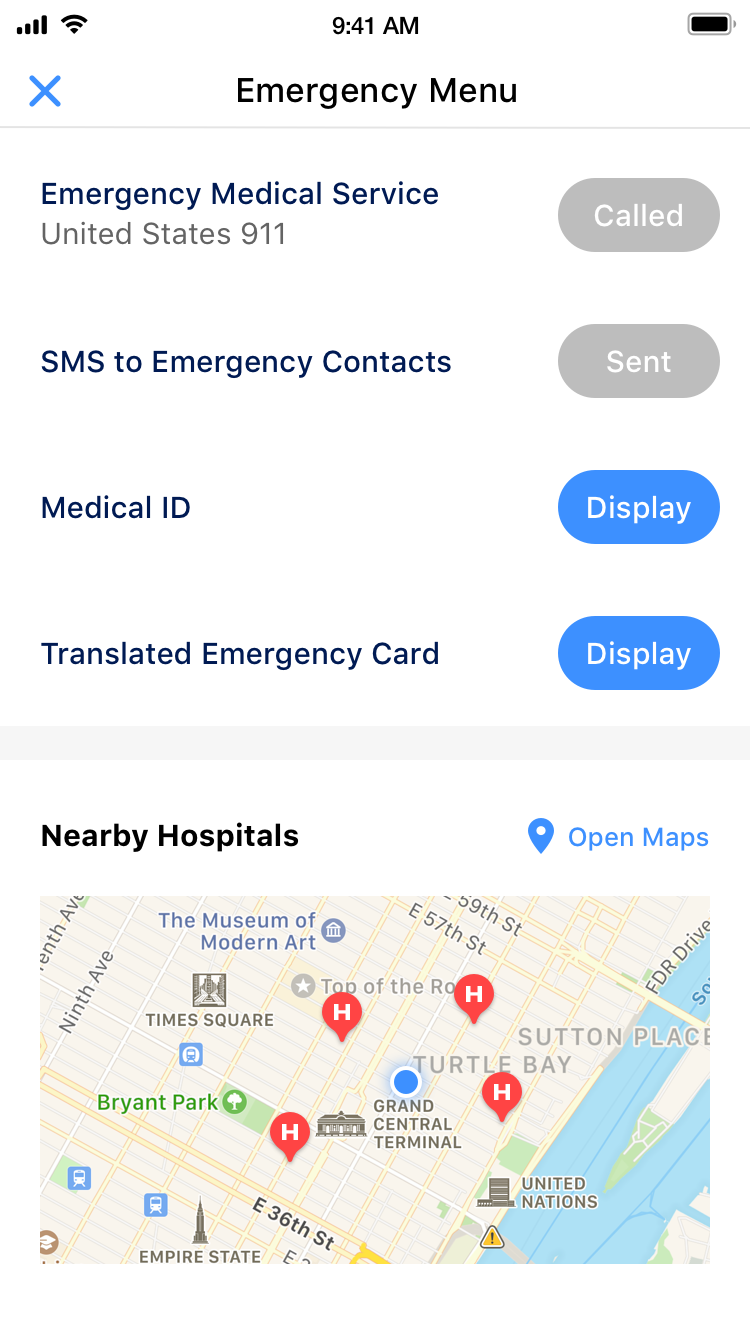Viewport: 750px width, 1334px height.
Task: Select the hospital pin near Bryant Park
Action: point(290,1134)
